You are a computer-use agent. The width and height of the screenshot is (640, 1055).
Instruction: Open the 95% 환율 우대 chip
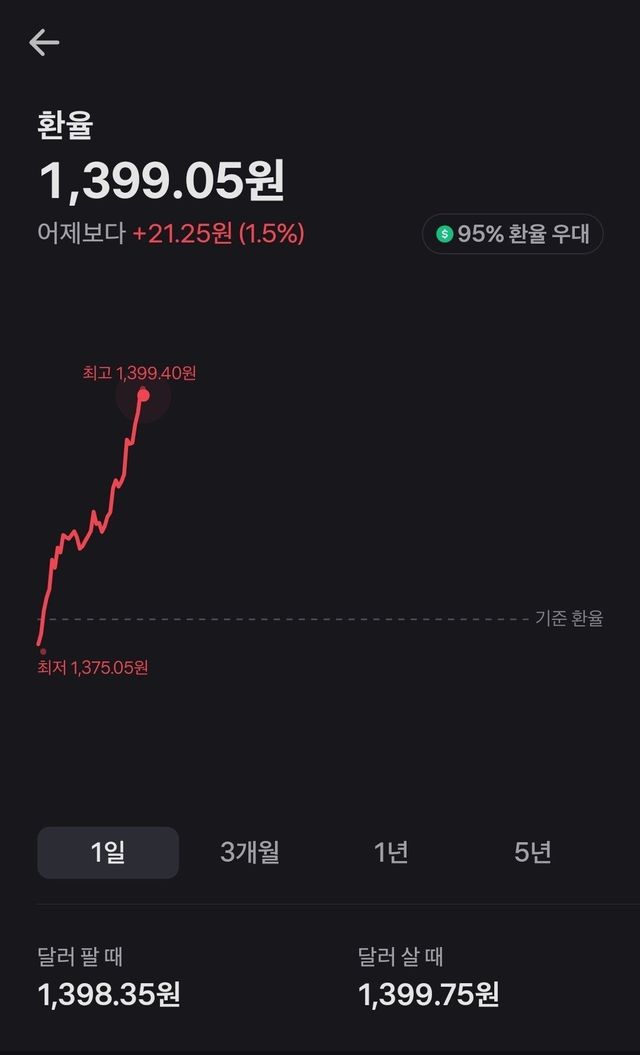pos(512,234)
